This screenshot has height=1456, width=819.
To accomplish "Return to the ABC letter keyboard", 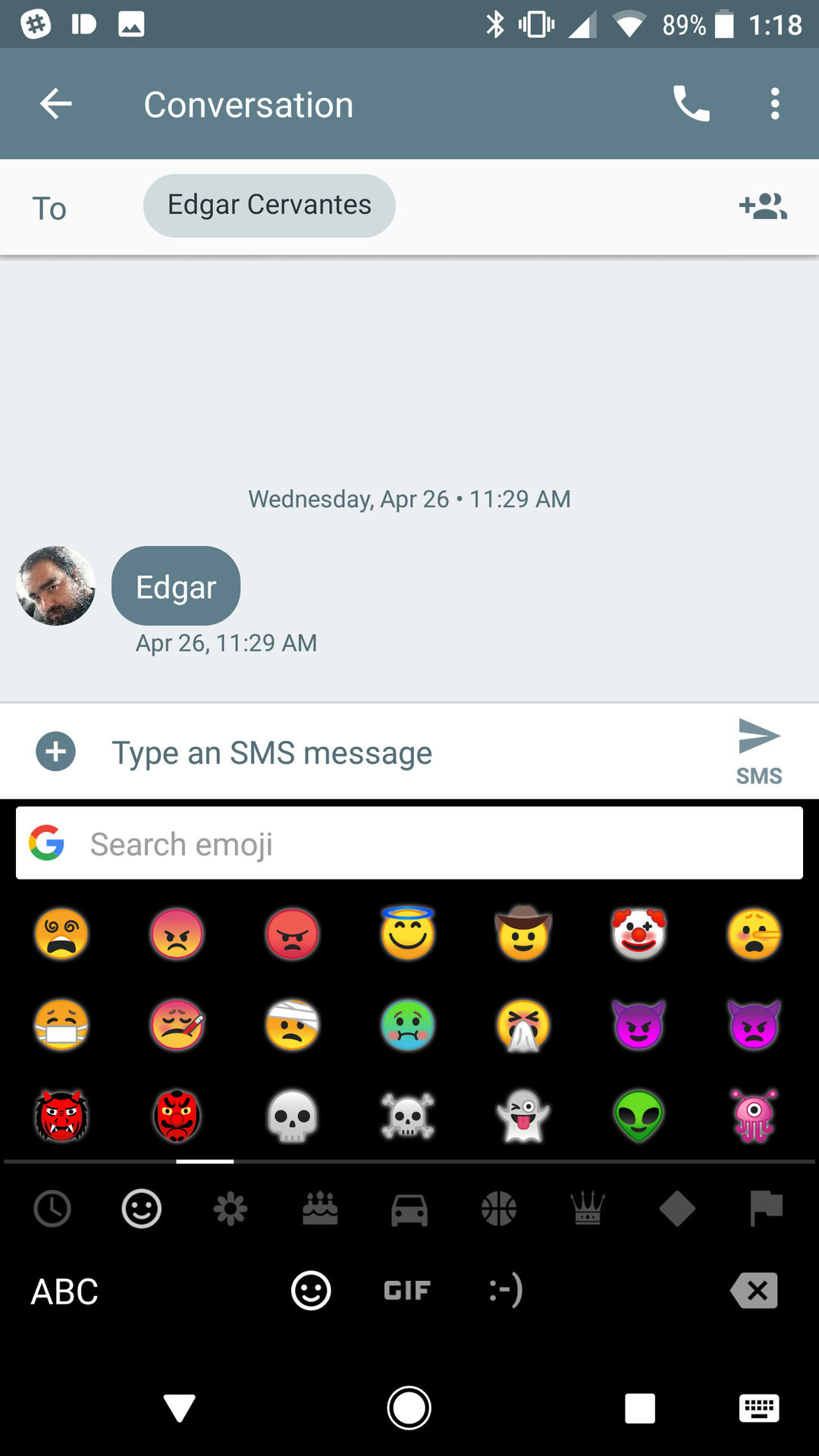I will (x=64, y=1291).
